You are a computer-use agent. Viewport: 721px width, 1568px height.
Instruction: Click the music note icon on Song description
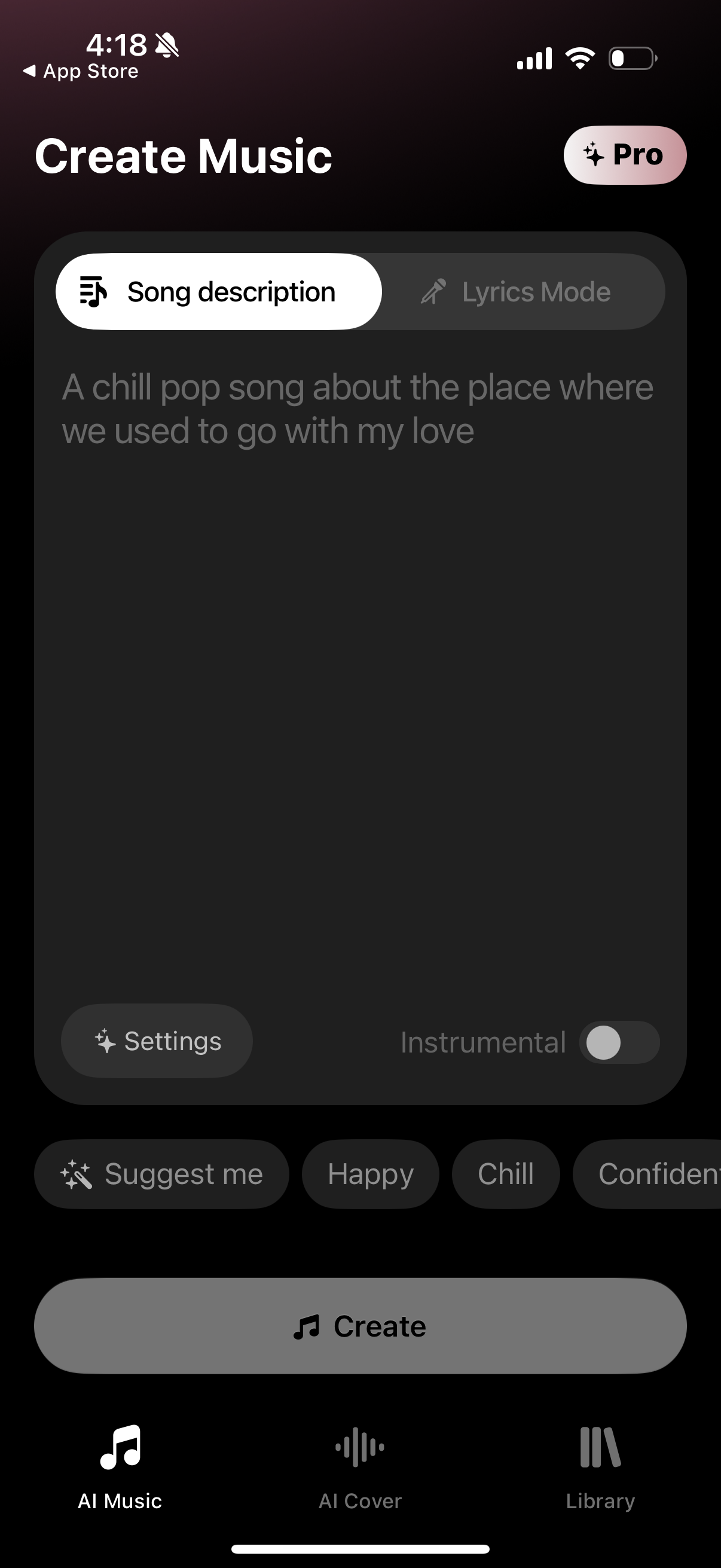(x=93, y=291)
